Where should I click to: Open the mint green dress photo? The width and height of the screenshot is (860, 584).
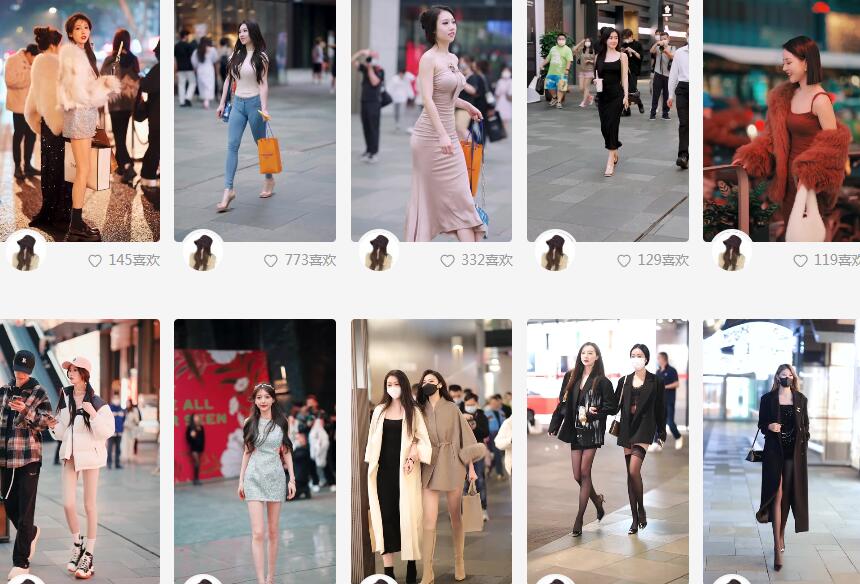point(255,450)
